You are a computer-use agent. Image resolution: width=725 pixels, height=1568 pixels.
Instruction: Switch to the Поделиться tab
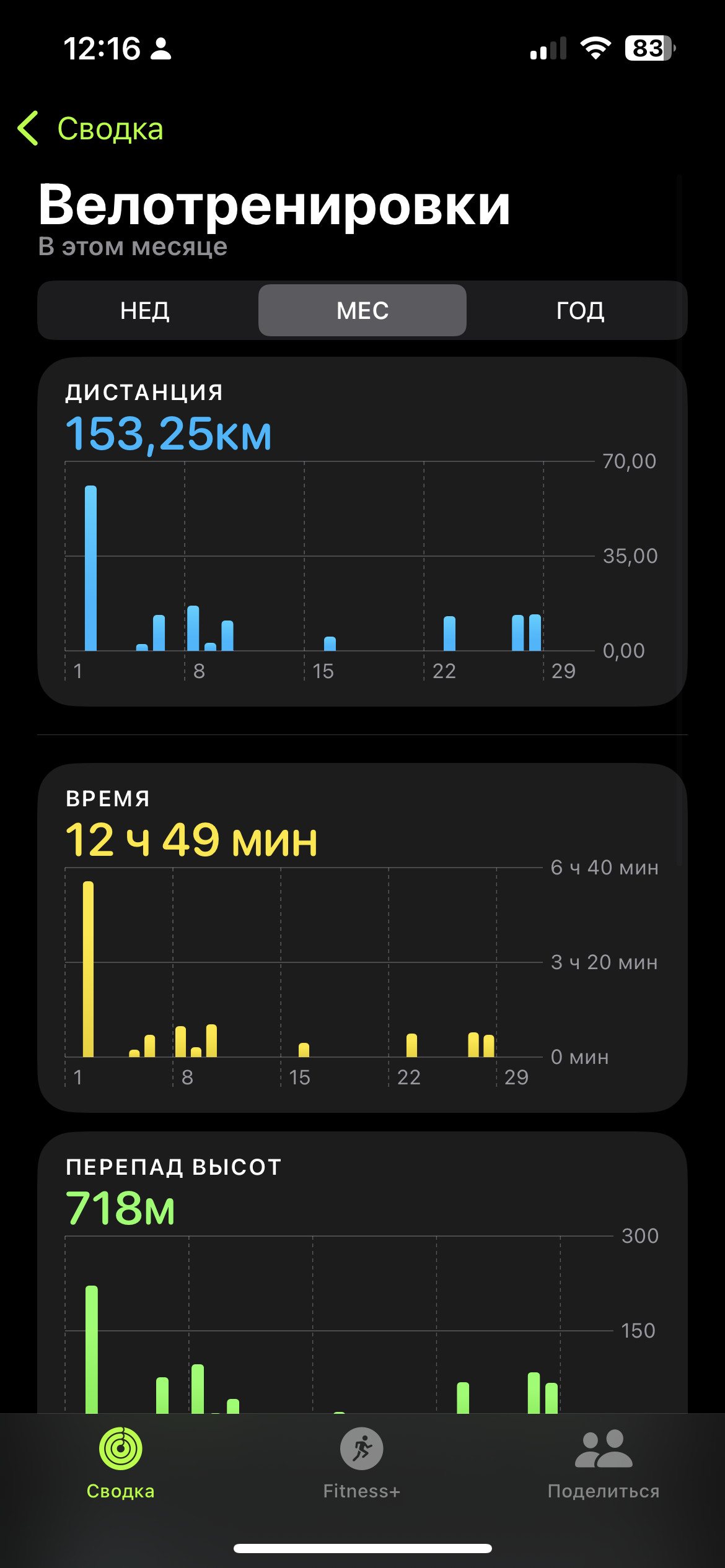pyautogui.click(x=604, y=1464)
